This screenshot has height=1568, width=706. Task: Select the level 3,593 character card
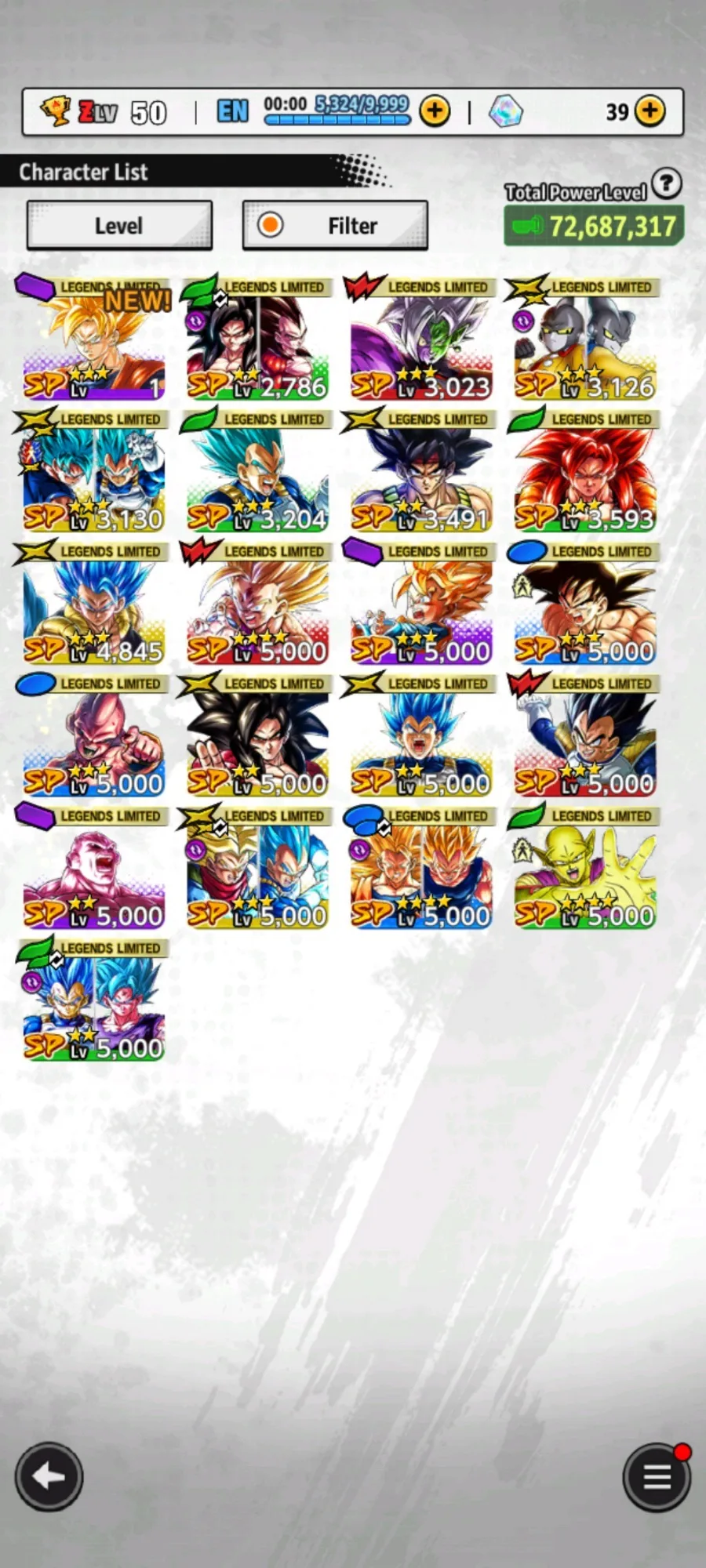pos(584,470)
